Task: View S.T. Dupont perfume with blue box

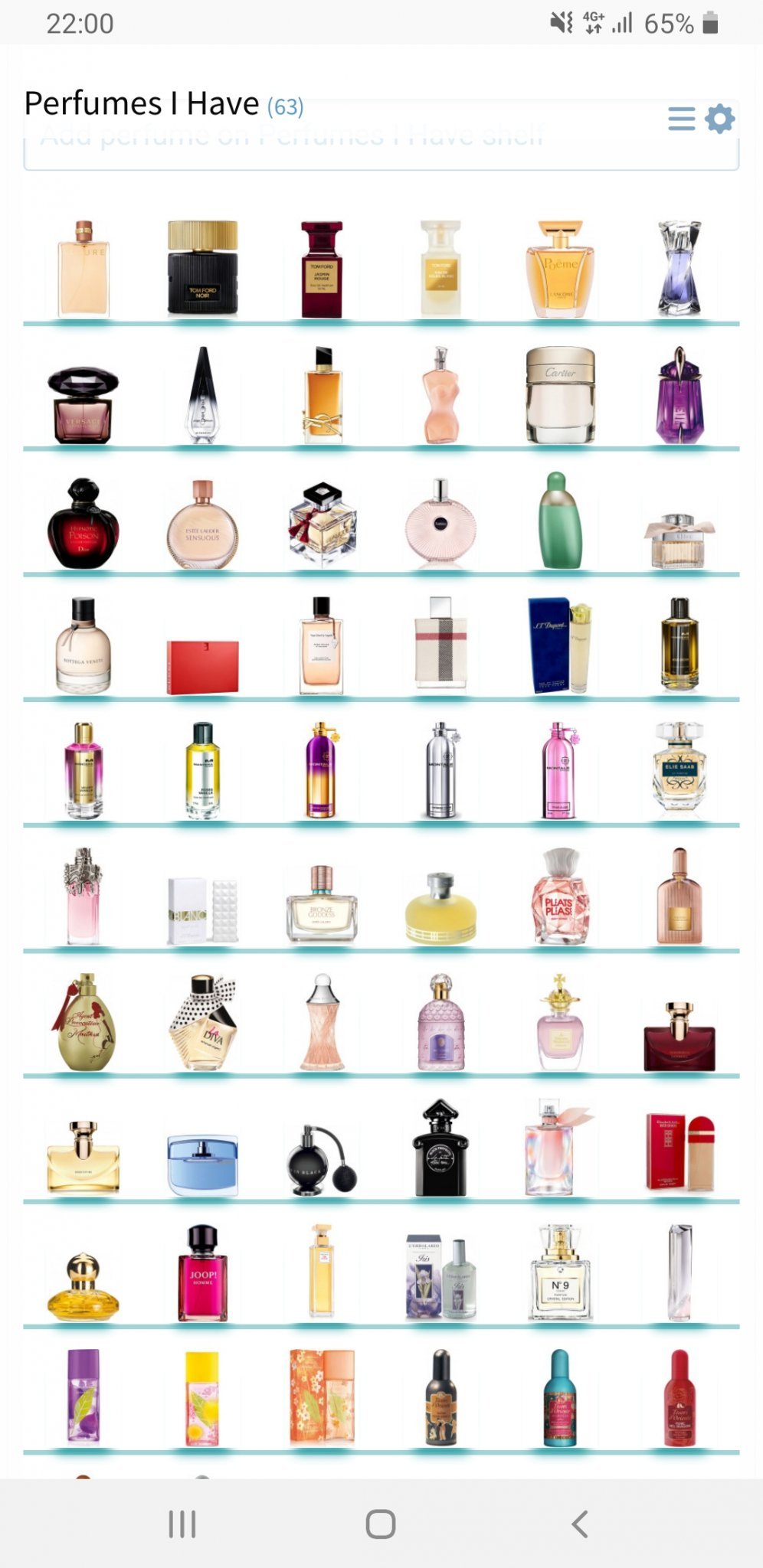Action: (x=560, y=646)
